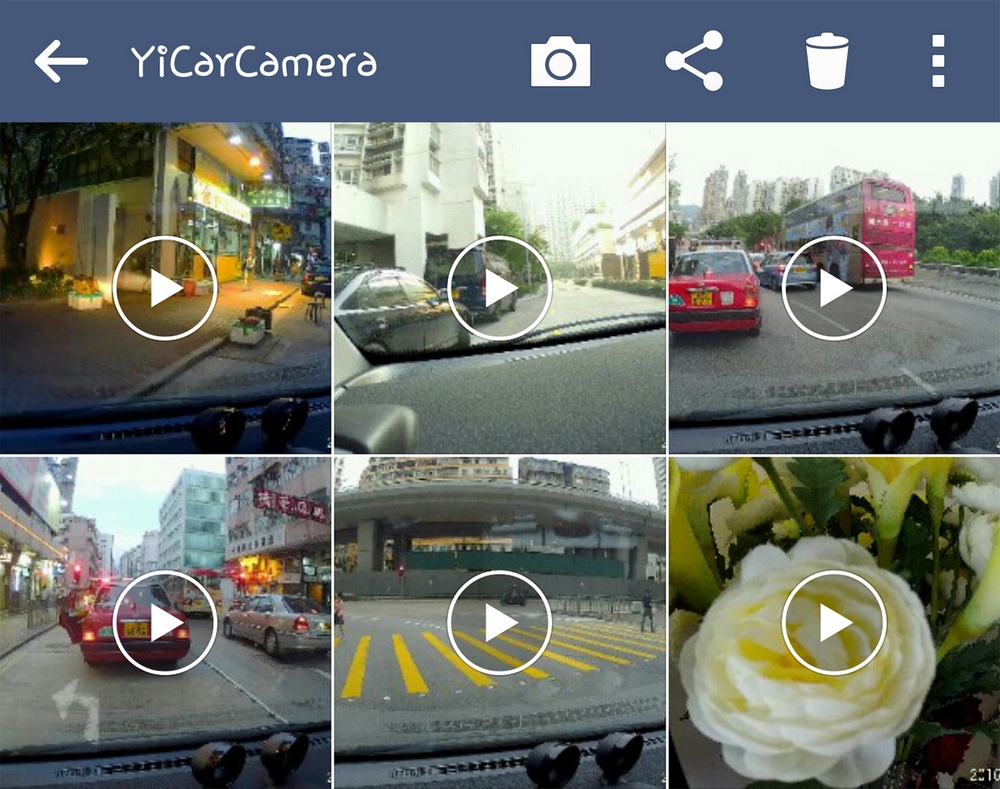
Task: Play the night street video with yellow shopfront
Action: (x=165, y=288)
